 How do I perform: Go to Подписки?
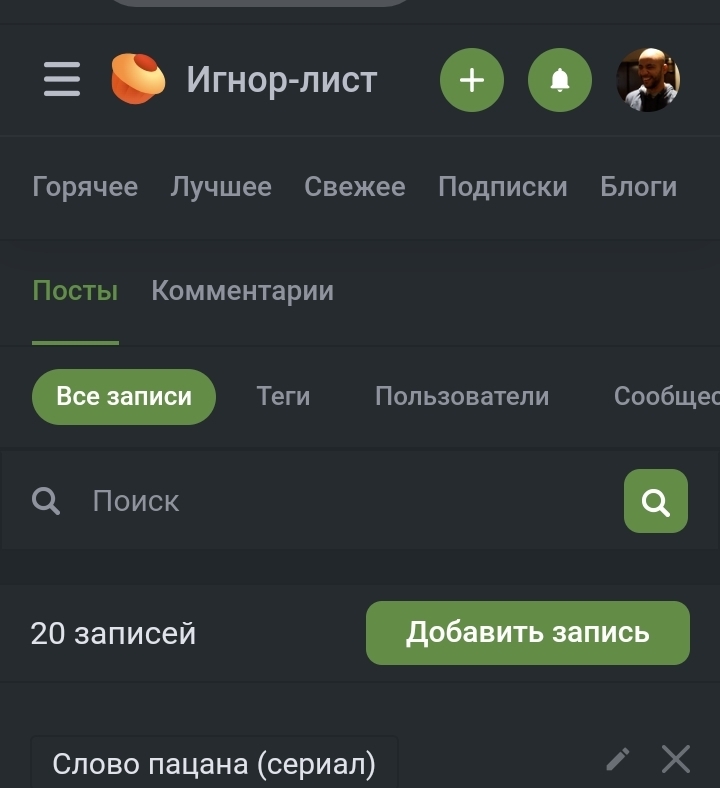[503, 187]
